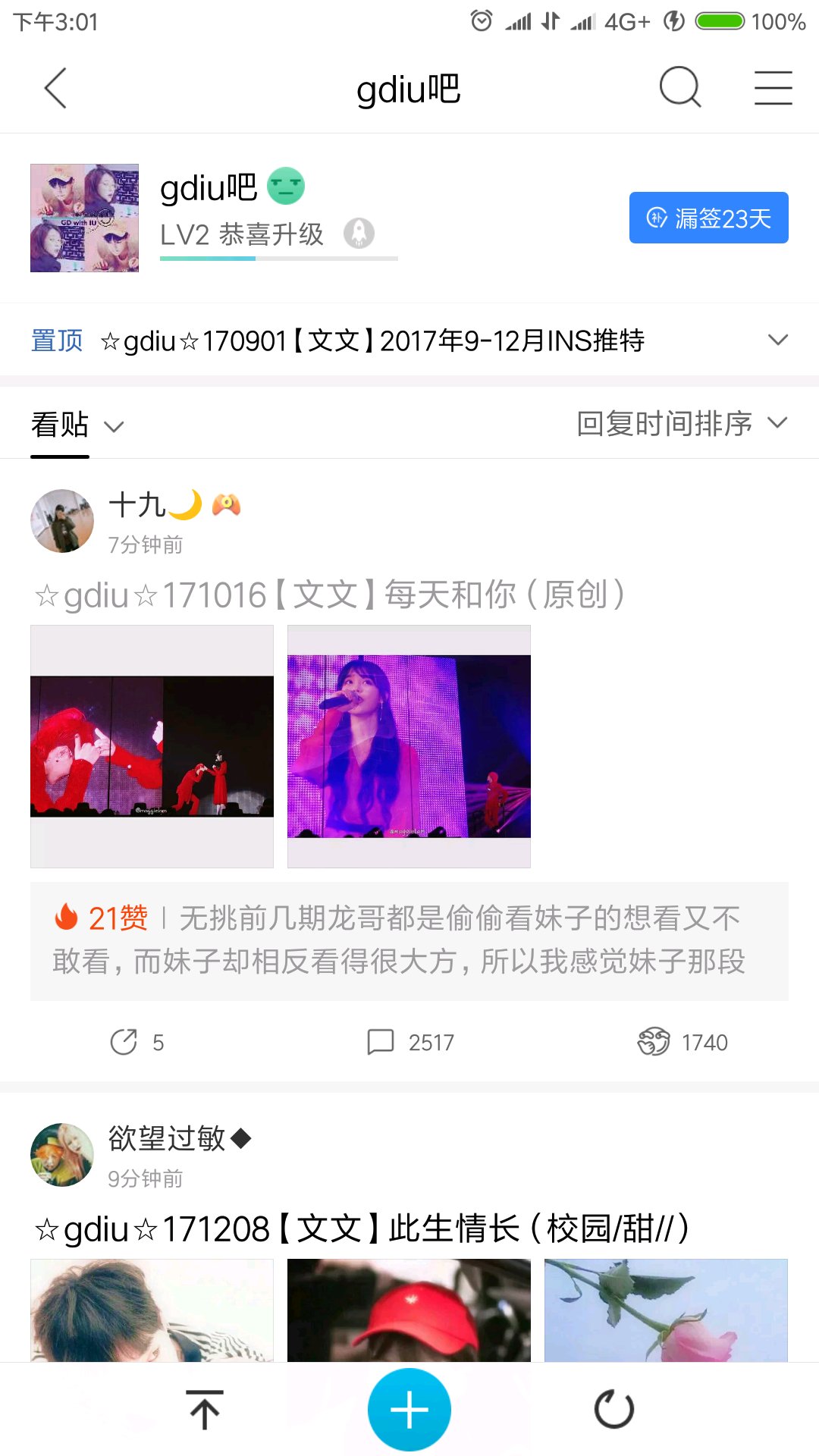This screenshot has height=1456, width=819.
Task: View the pink rose photo in 欲望过敏's post
Action: [666, 1310]
